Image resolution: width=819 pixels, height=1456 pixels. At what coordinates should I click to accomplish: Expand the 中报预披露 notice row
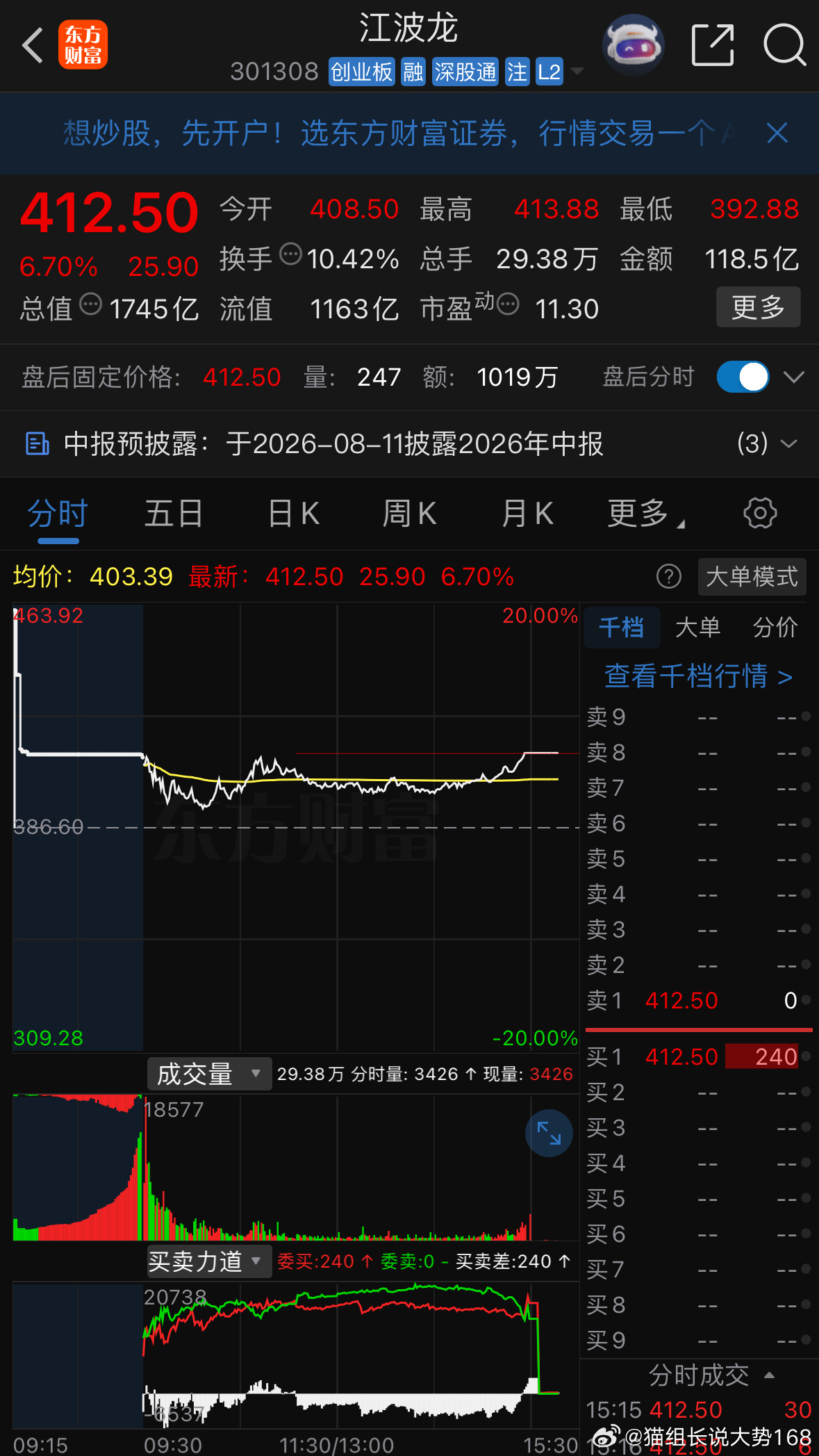point(409,443)
